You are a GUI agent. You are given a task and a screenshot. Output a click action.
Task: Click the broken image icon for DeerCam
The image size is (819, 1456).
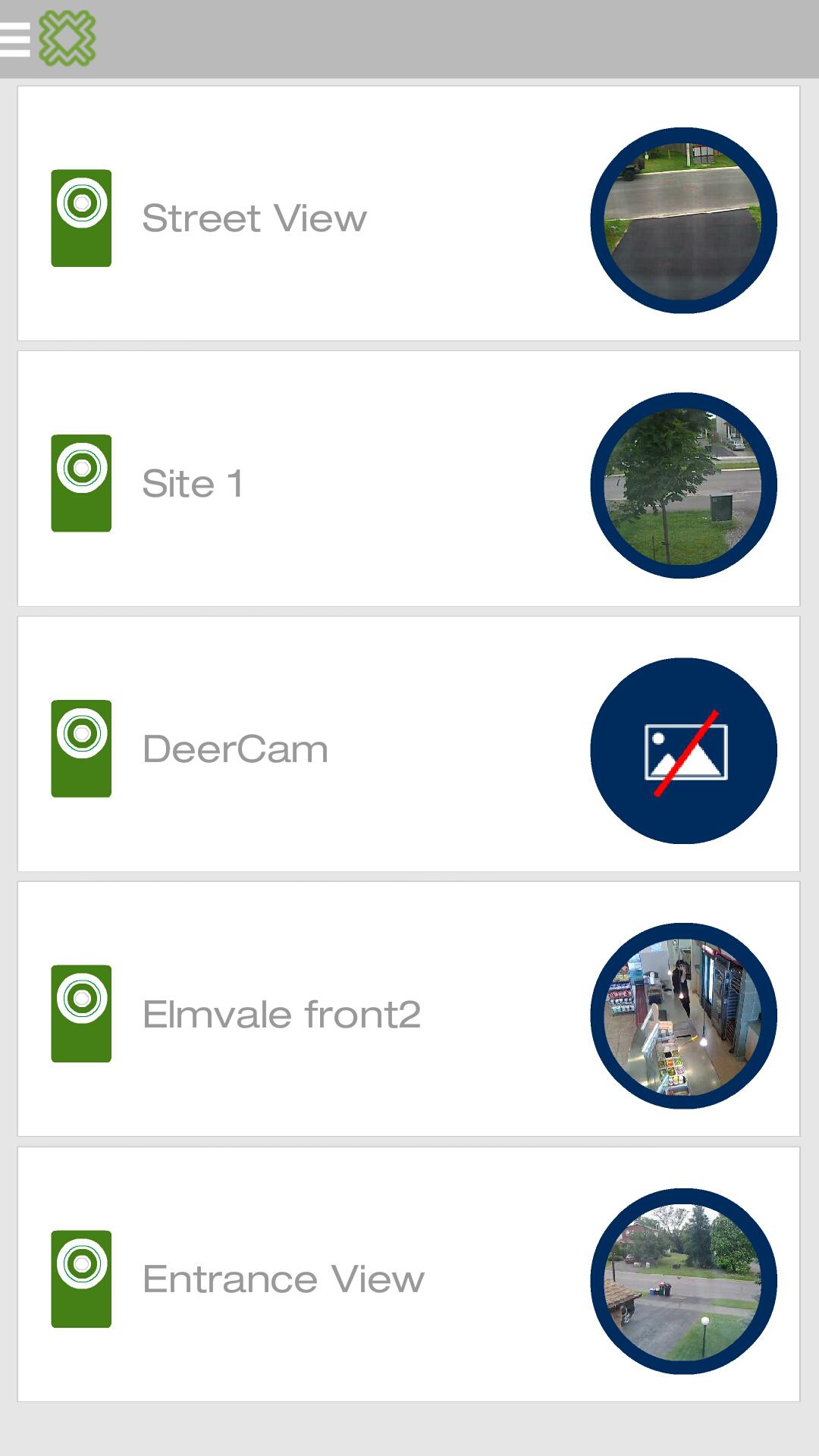click(x=683, y=748)
